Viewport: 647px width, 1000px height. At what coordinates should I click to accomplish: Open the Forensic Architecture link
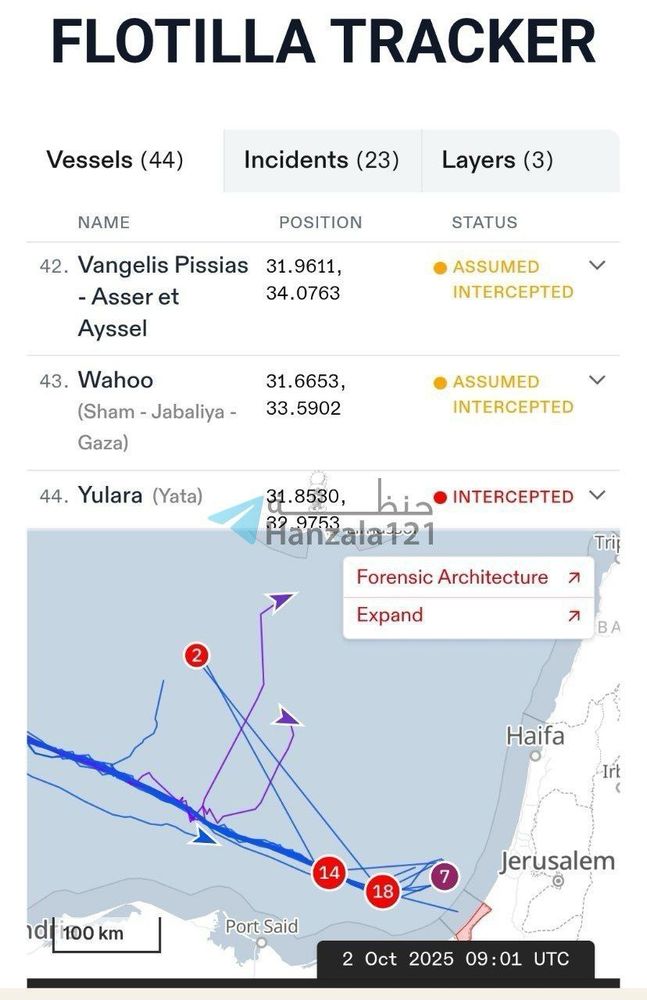(x=469, y=577)
